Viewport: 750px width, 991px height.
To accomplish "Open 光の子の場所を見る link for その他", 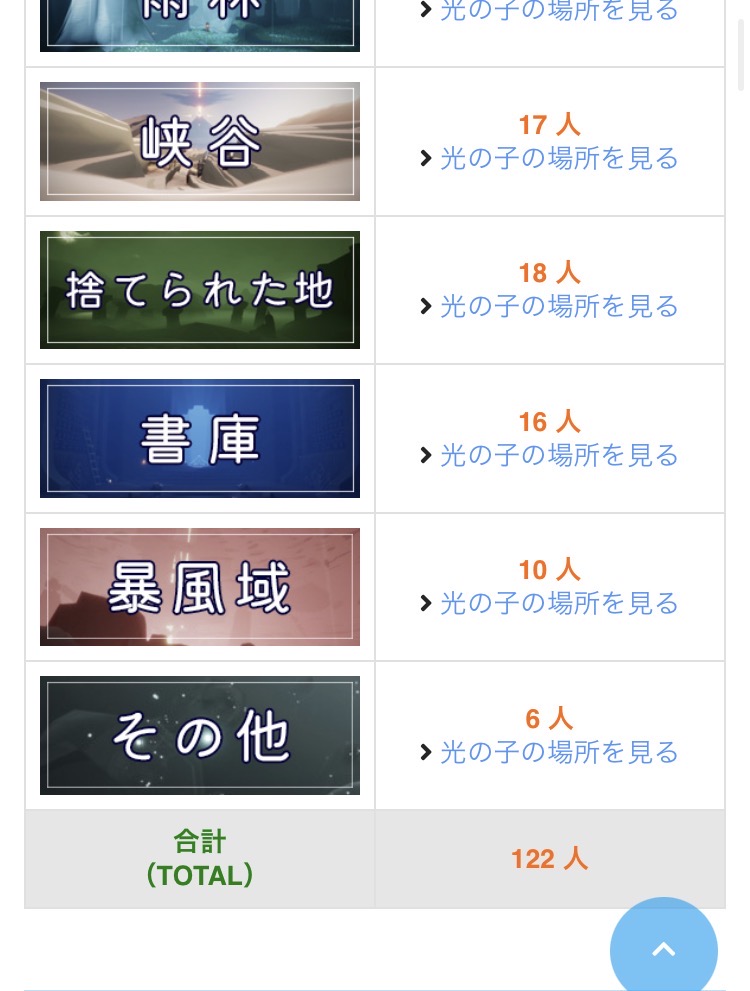I will coord(559,752).
